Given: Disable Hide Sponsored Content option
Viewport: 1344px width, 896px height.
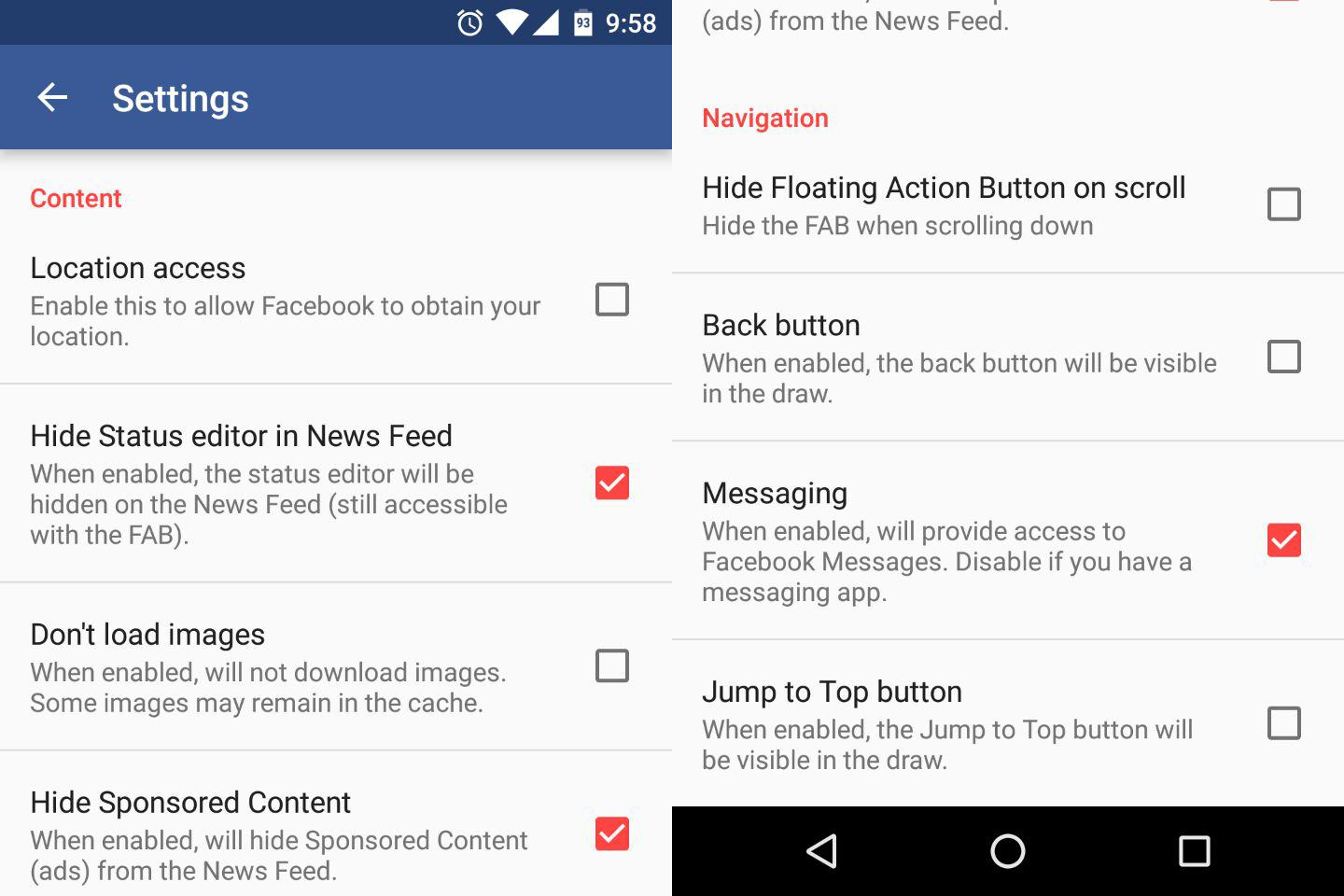Looking at the screenshot, I should pyautogui.click(x=612, y=833).
